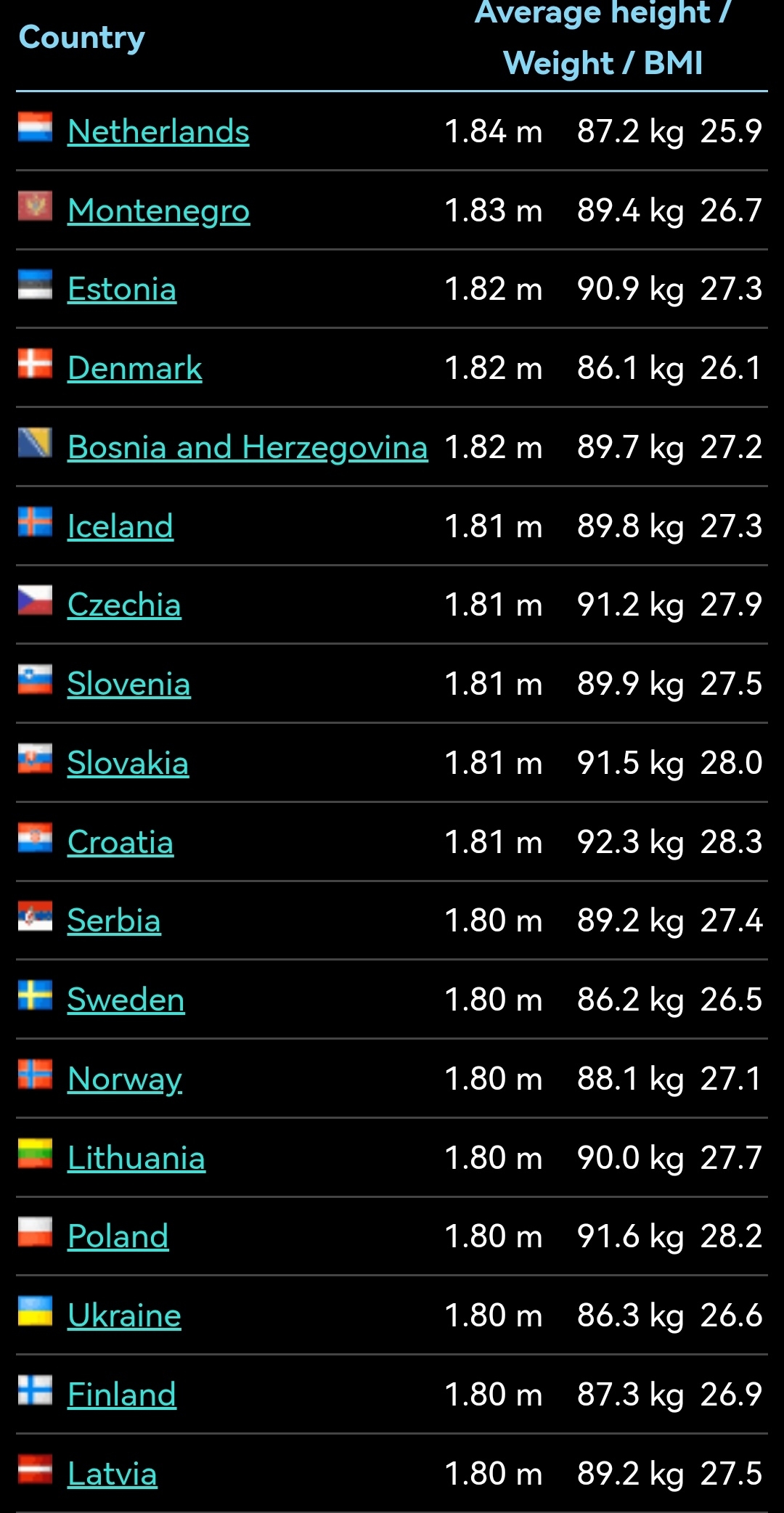The height and width of the screenshot is (1513, 784).
Task: Tap the Estonia link
Action: pyautogui.click(x=122, y=289)
